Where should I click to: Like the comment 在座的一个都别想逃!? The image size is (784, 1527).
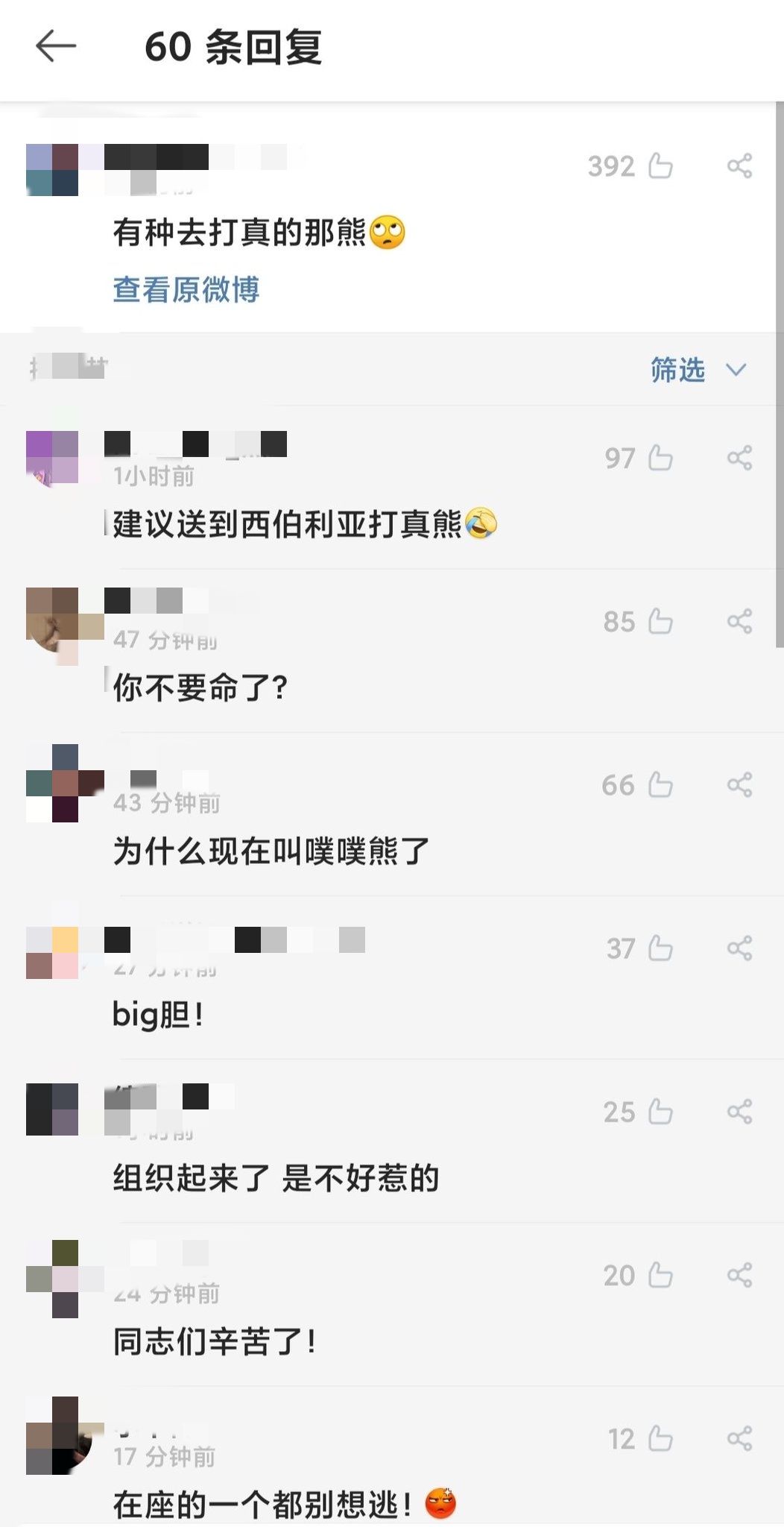660,1438
